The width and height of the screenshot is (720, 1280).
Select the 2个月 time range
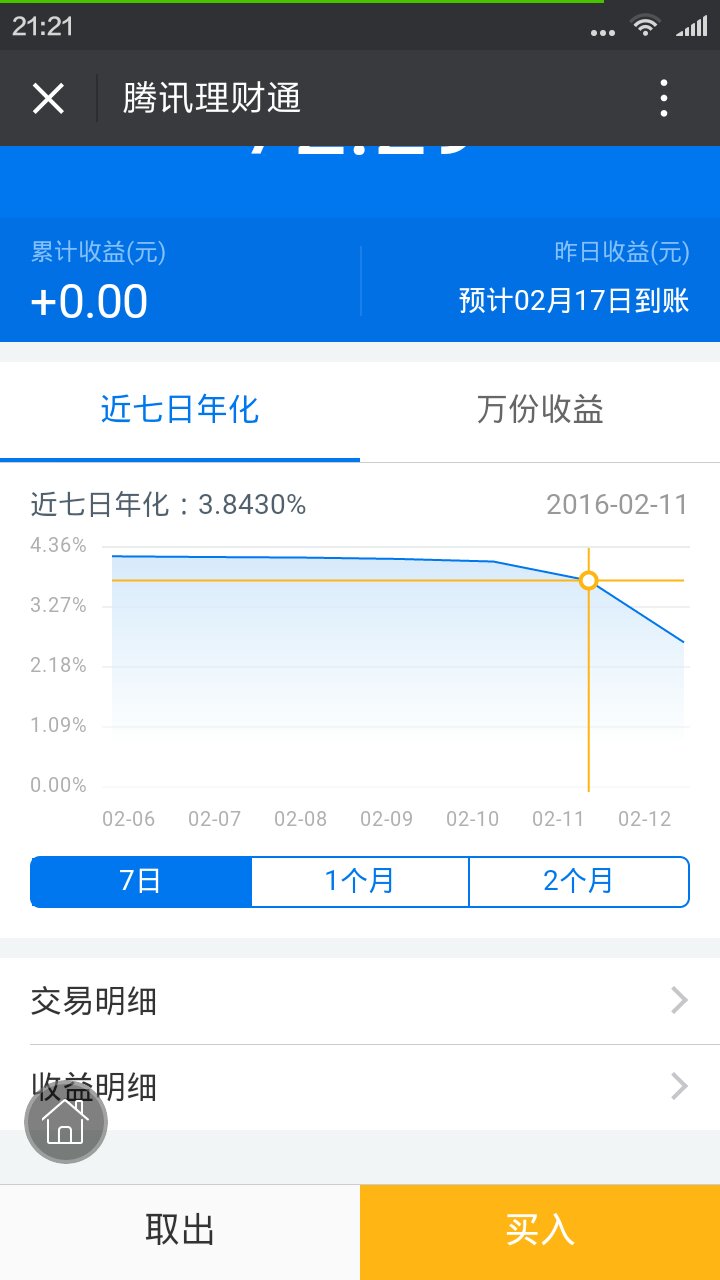coord(579,881)
